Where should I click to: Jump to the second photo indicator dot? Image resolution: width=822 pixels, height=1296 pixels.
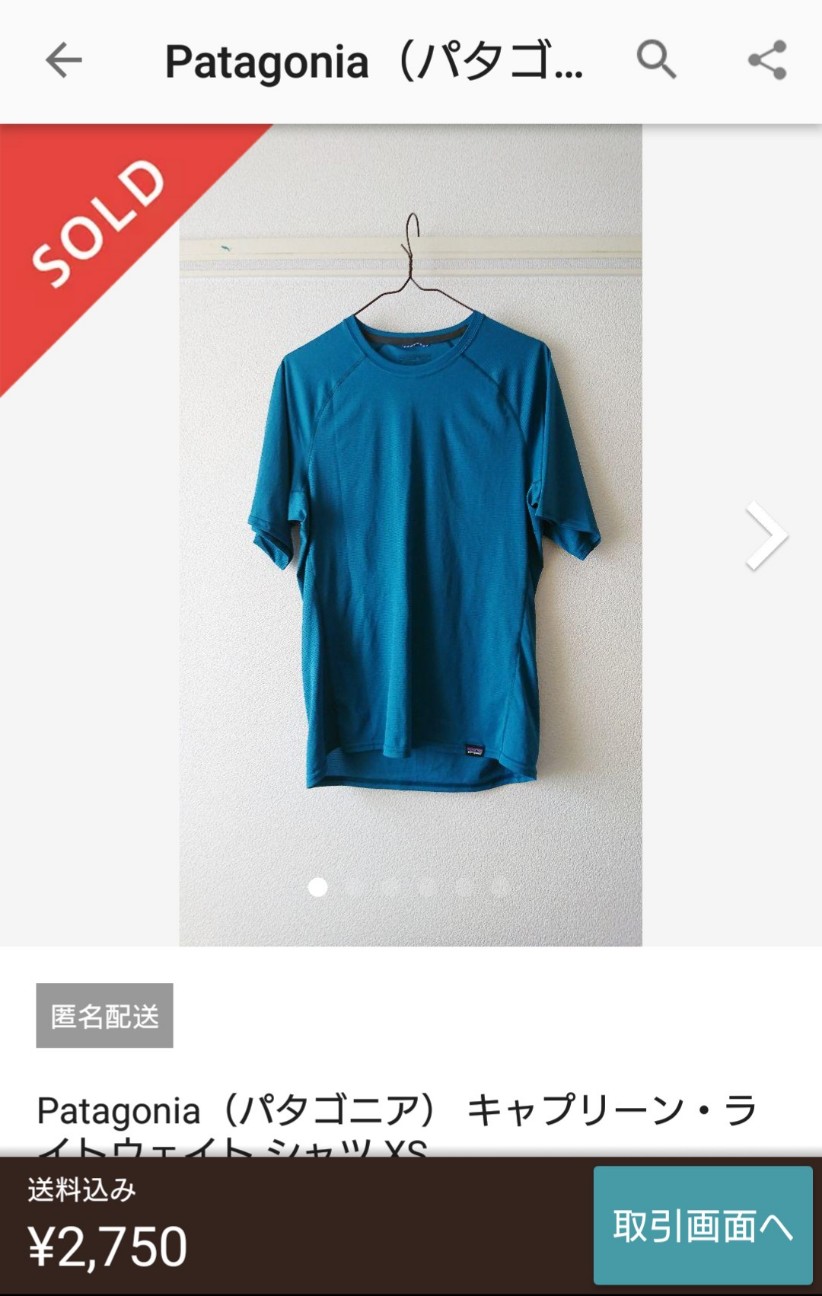354,886
